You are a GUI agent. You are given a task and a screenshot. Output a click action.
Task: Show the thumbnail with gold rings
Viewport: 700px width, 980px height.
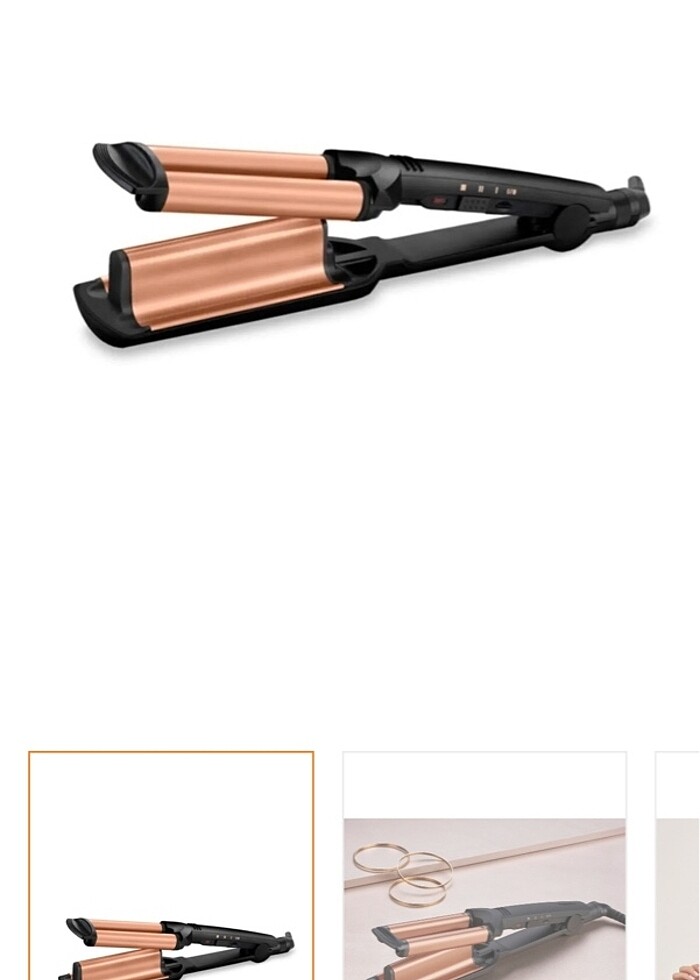(485, 866)
